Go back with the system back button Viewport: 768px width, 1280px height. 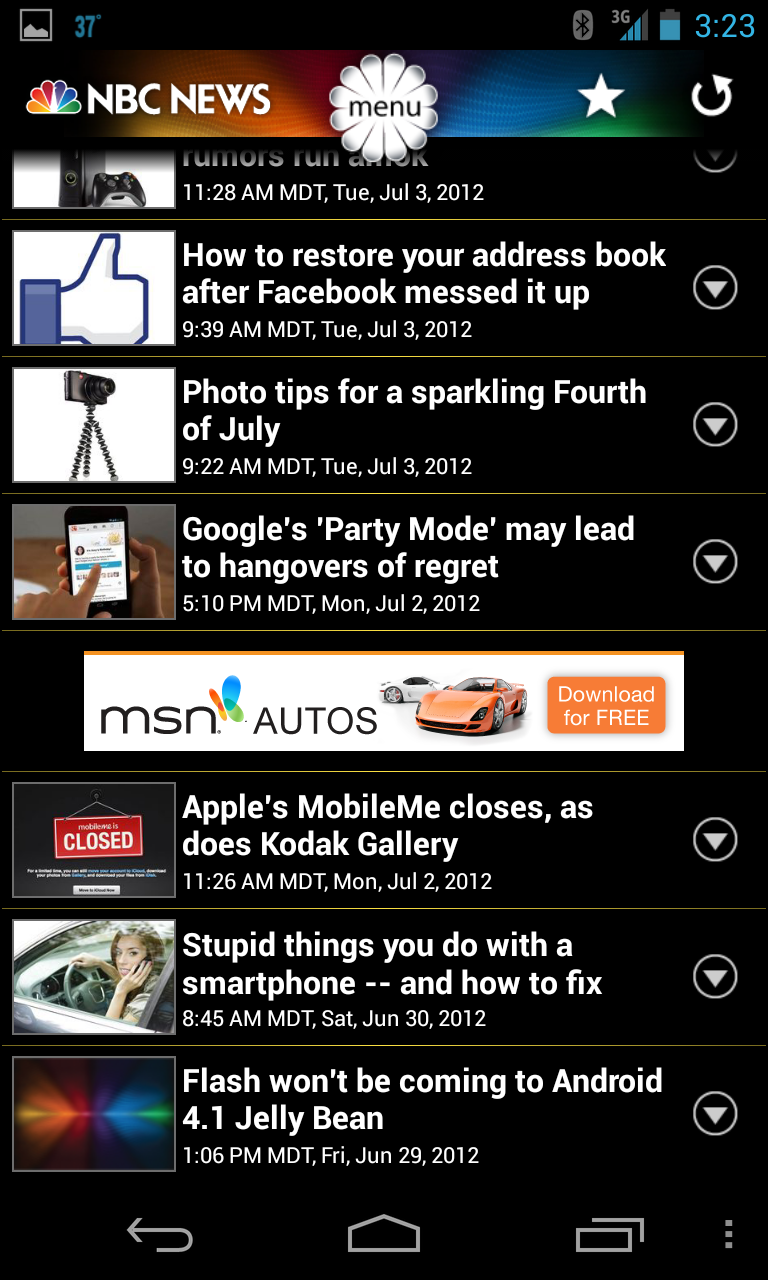point(160,1236)
